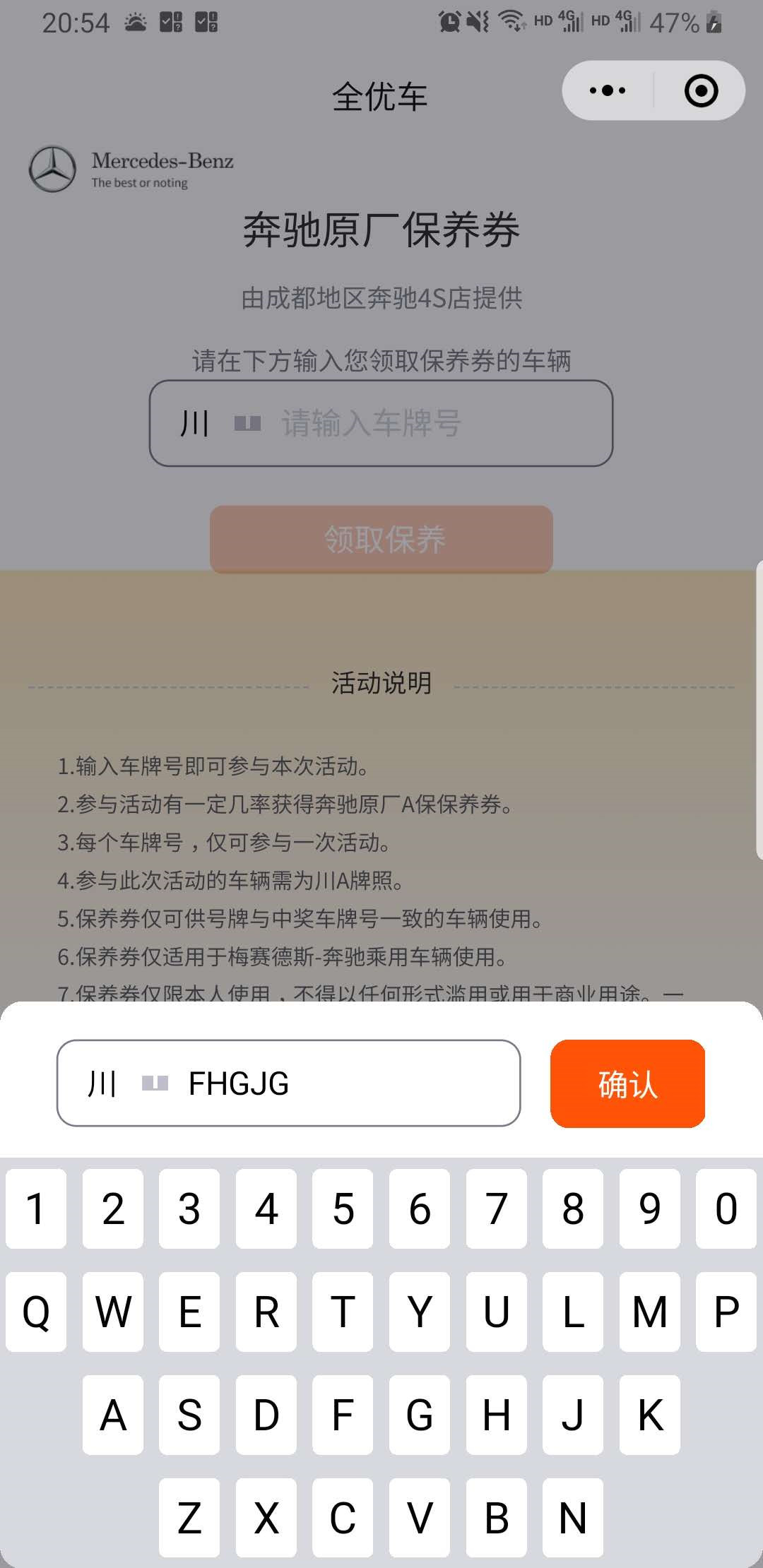Choose the letter G key
Image resolution: width=763 pixels, height=1568 pixels.
(x=420, y=1415)
